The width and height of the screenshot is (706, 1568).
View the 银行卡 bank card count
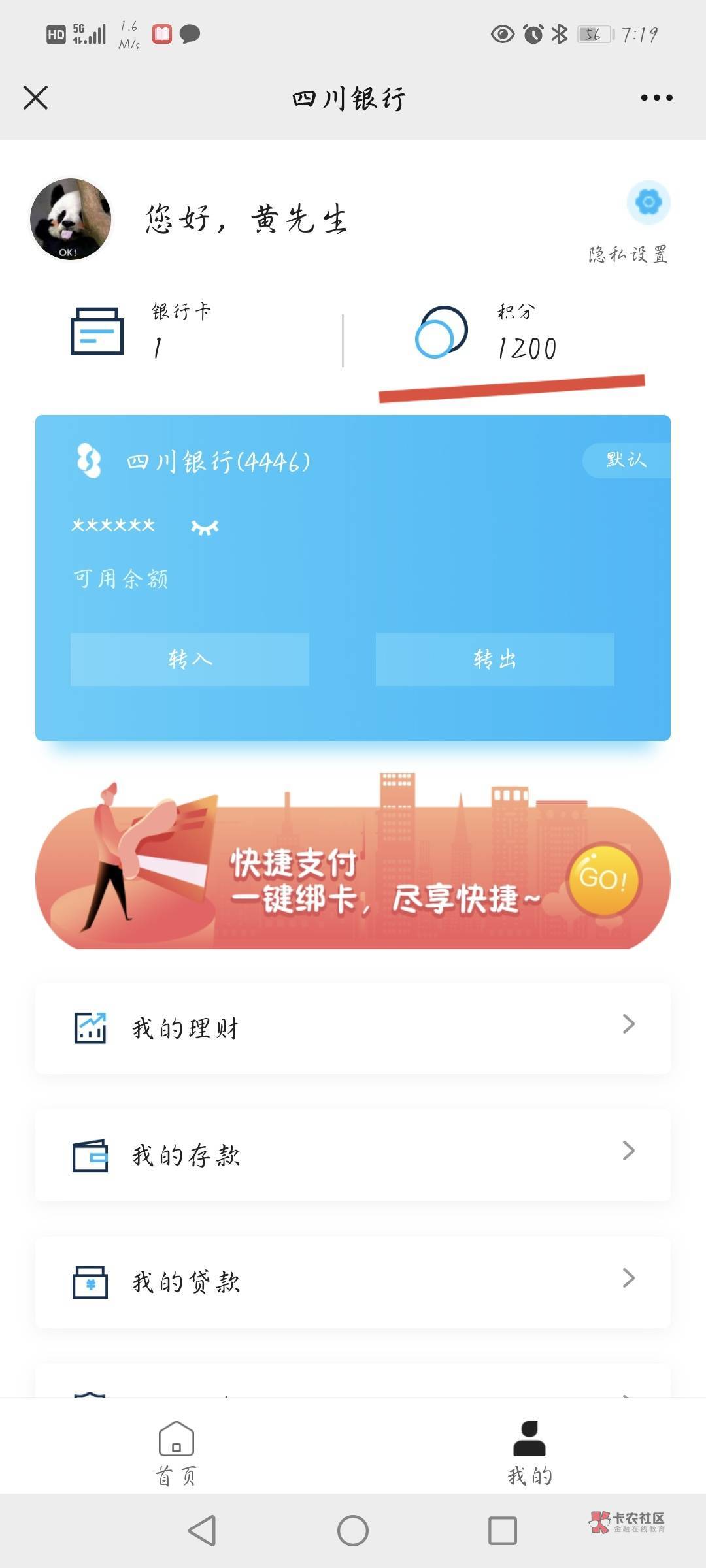[141, 332]
